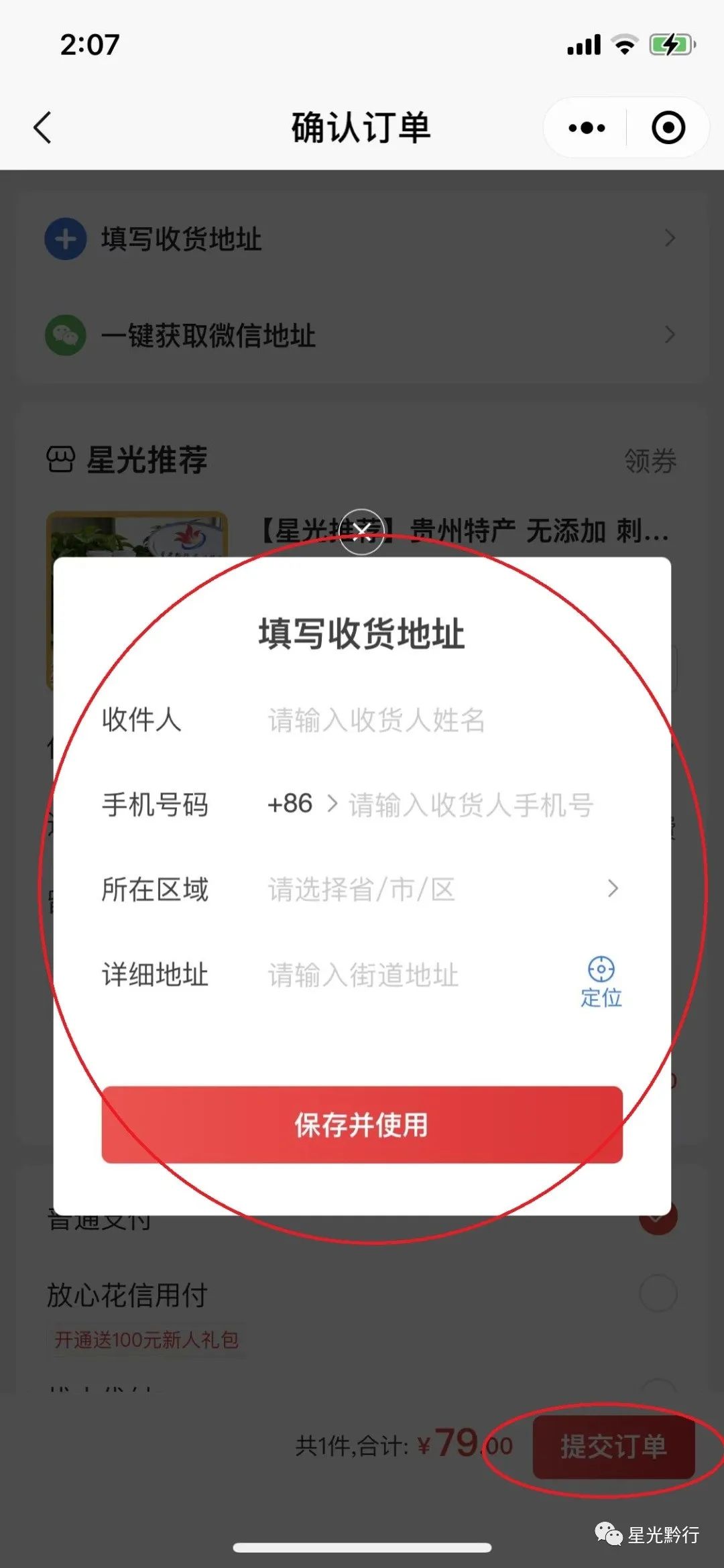This screenshot has height=1568, width=724.
Task: Use the 定位 location icon
Action: pos(601,981)
